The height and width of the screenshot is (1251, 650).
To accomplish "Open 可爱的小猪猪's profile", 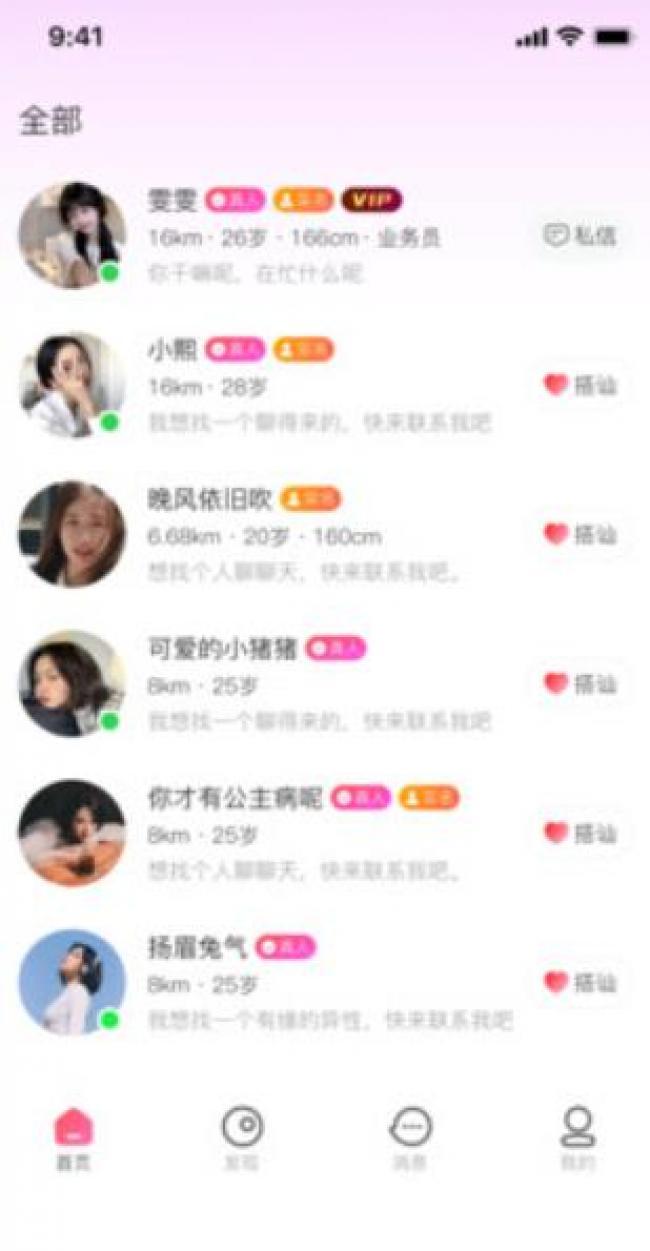I will [325, 684].
